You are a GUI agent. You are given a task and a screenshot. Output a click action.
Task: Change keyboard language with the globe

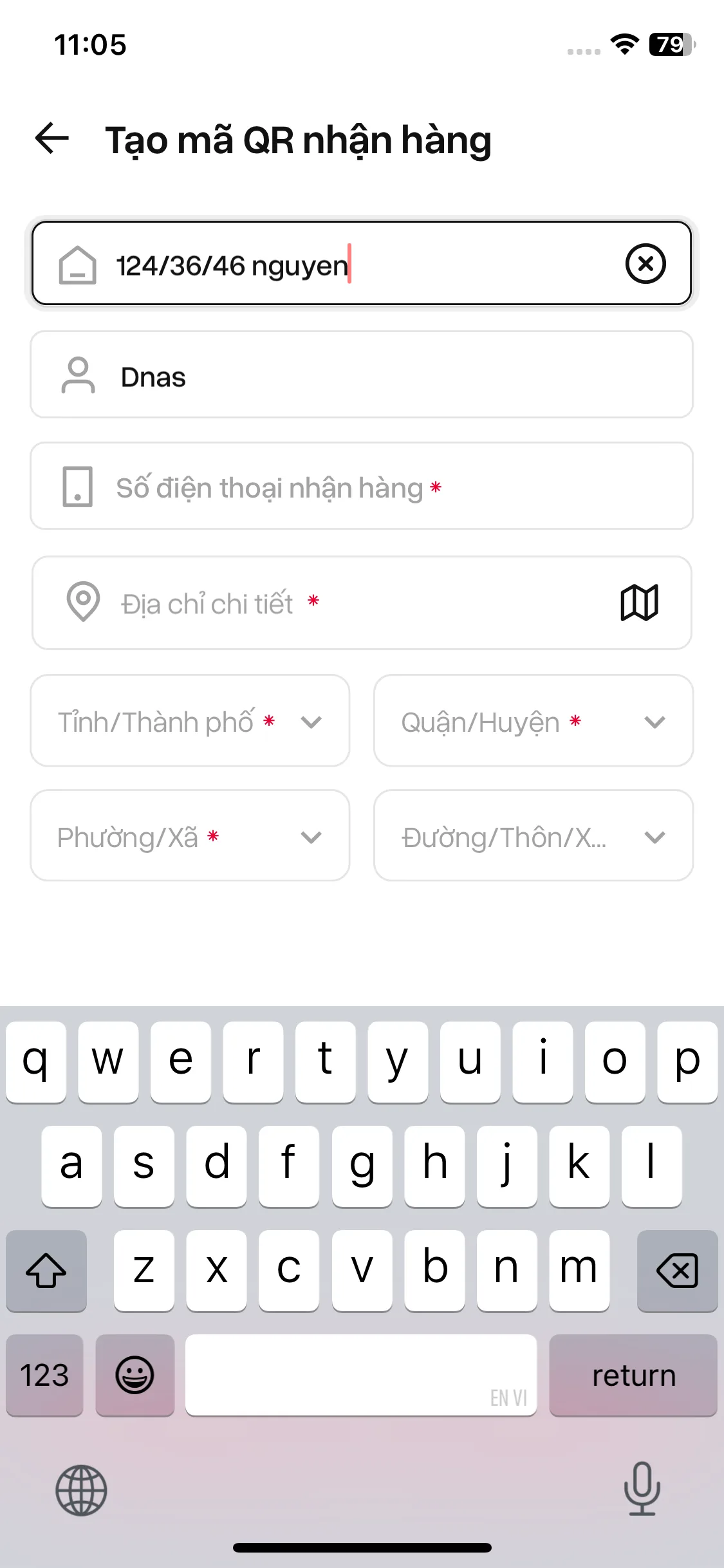[81, 1489]
